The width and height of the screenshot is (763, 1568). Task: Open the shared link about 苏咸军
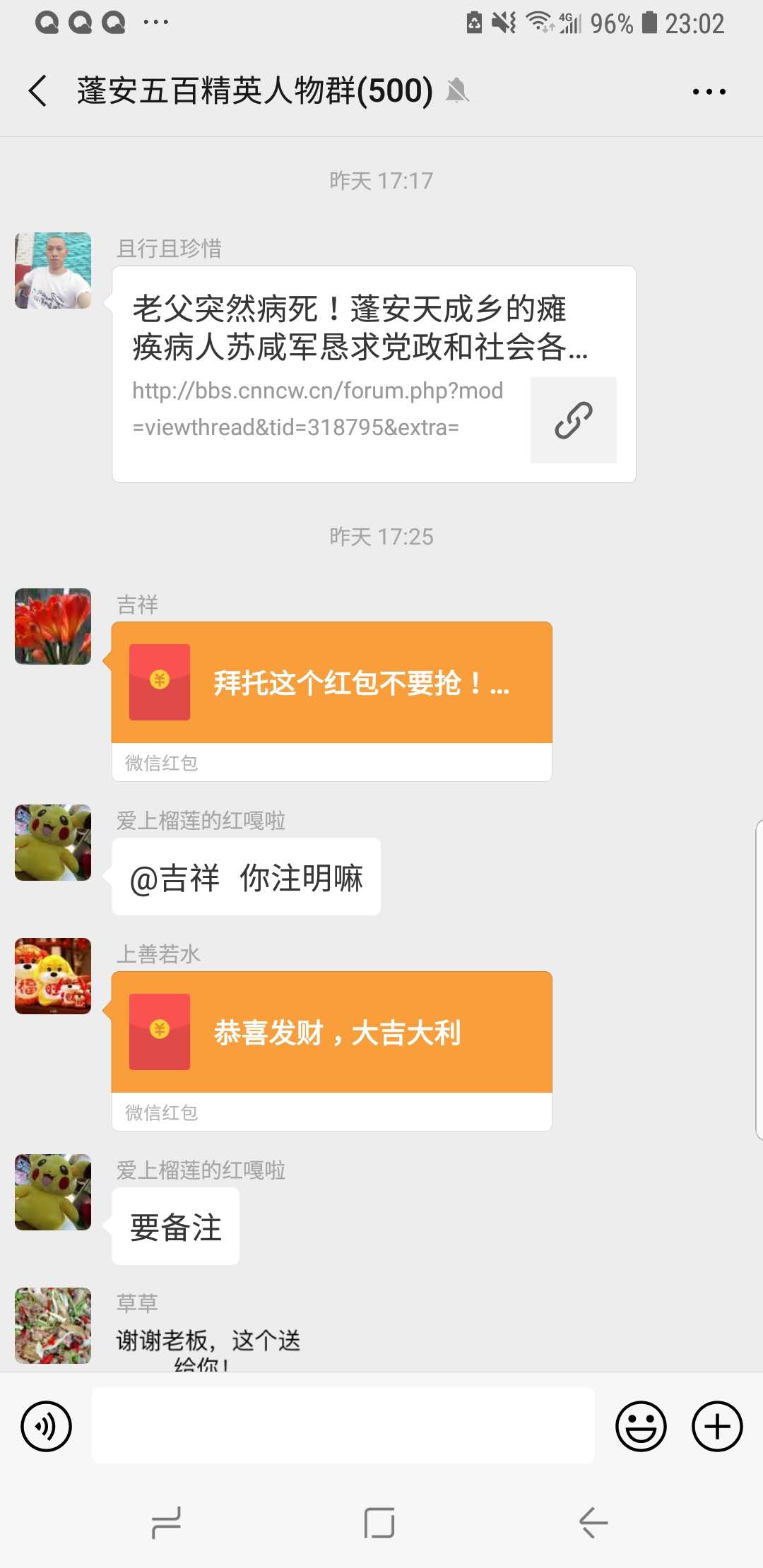374,374
